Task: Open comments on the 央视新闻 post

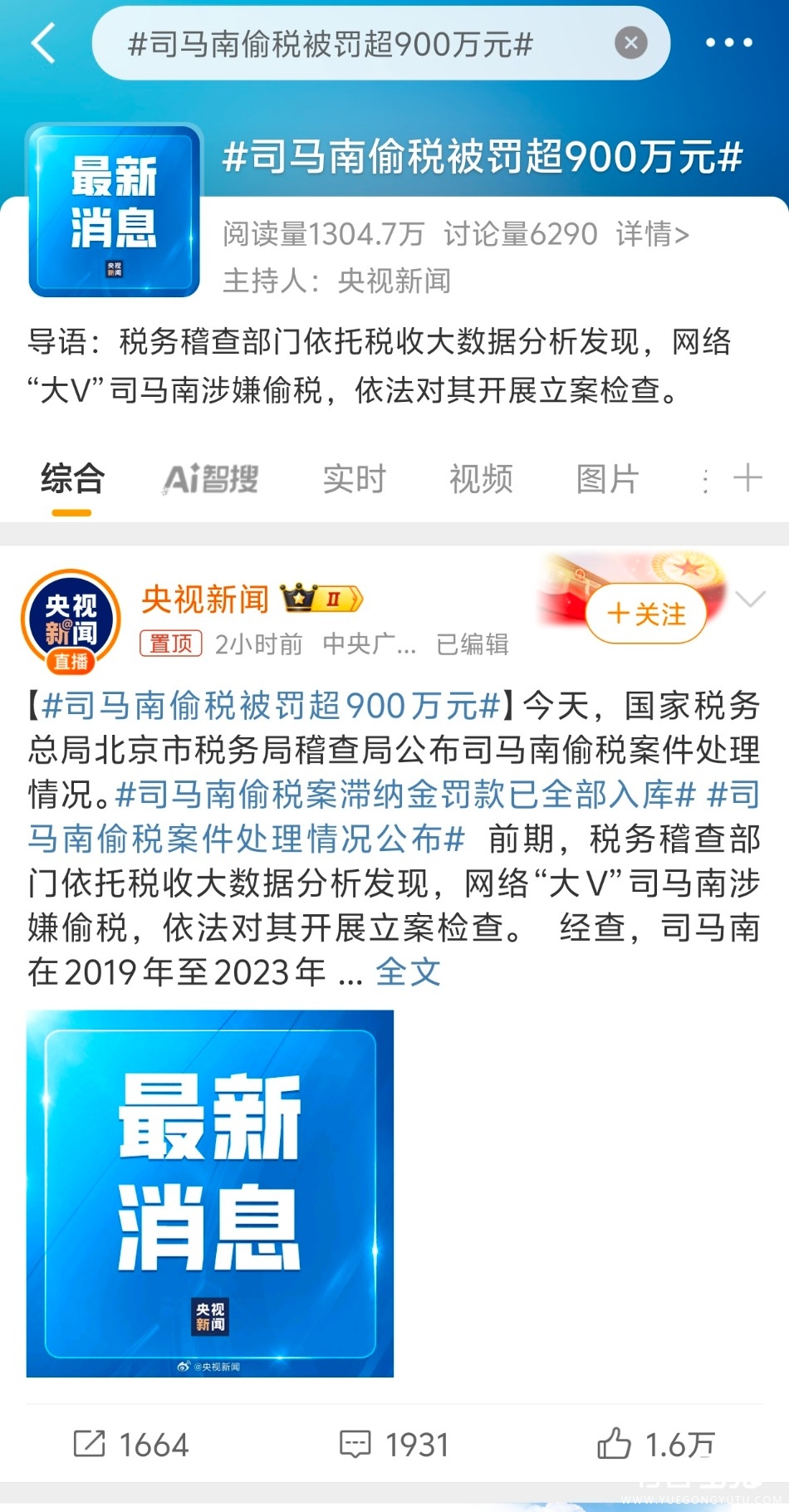Action: pyautogui.click(x=394, y=1445)
